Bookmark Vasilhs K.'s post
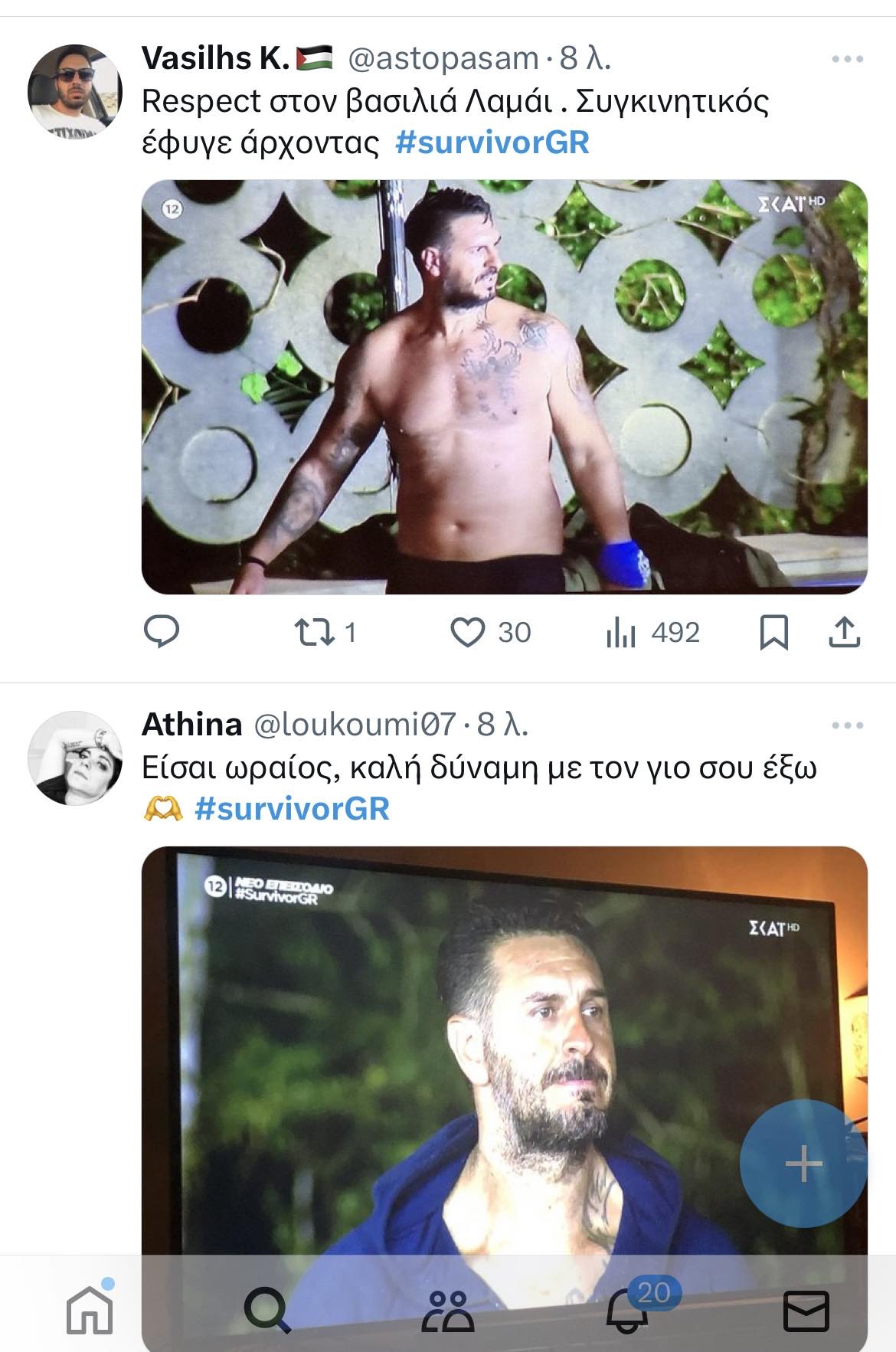896x1352 pixels. click(773, 633)
